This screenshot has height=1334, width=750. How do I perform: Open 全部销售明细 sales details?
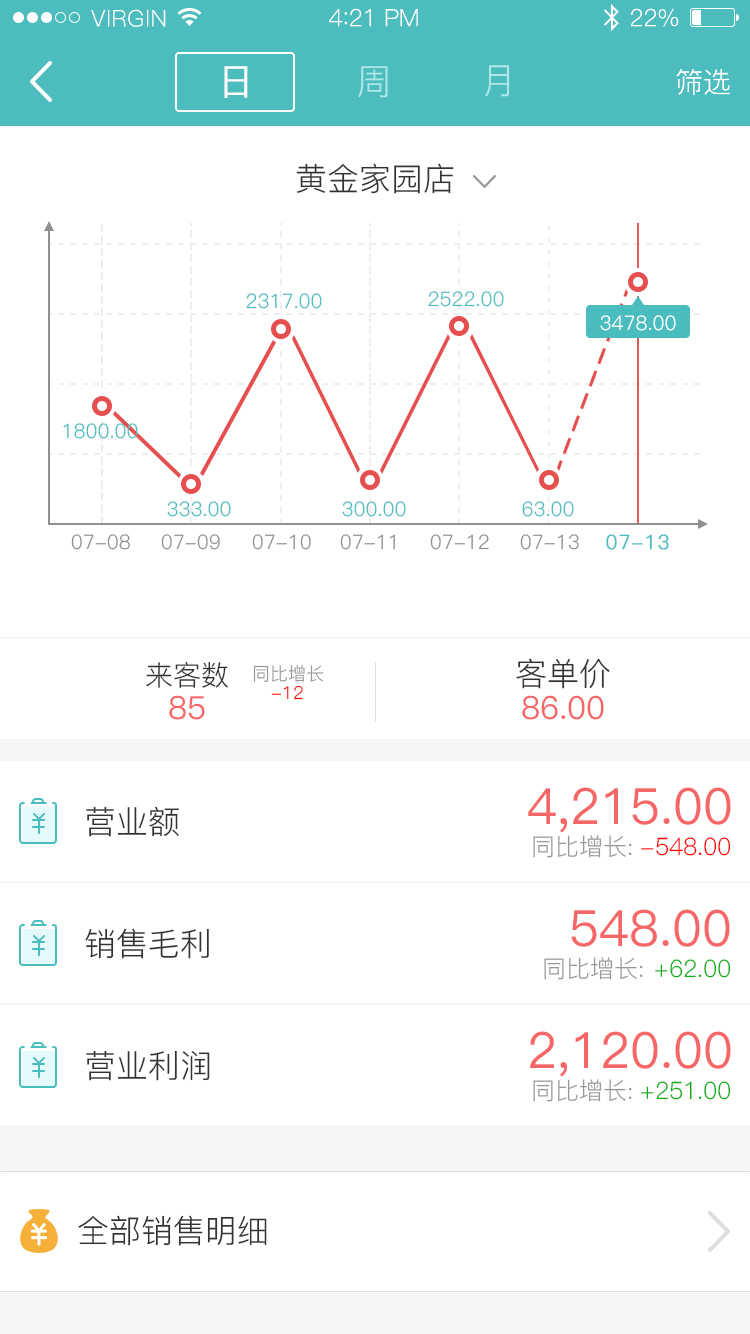(x=375, y=1232)
